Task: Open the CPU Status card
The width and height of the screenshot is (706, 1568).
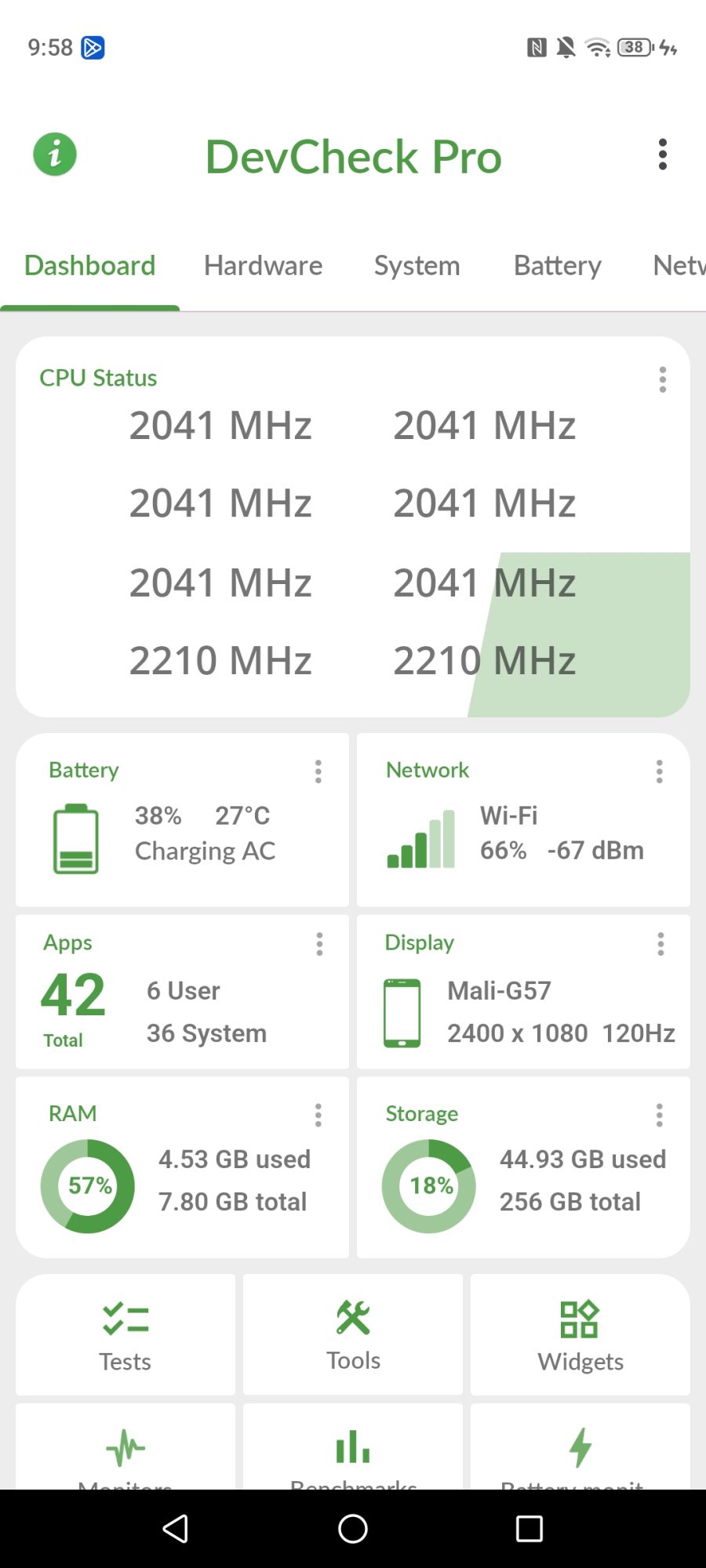Action: pos(353,541)
